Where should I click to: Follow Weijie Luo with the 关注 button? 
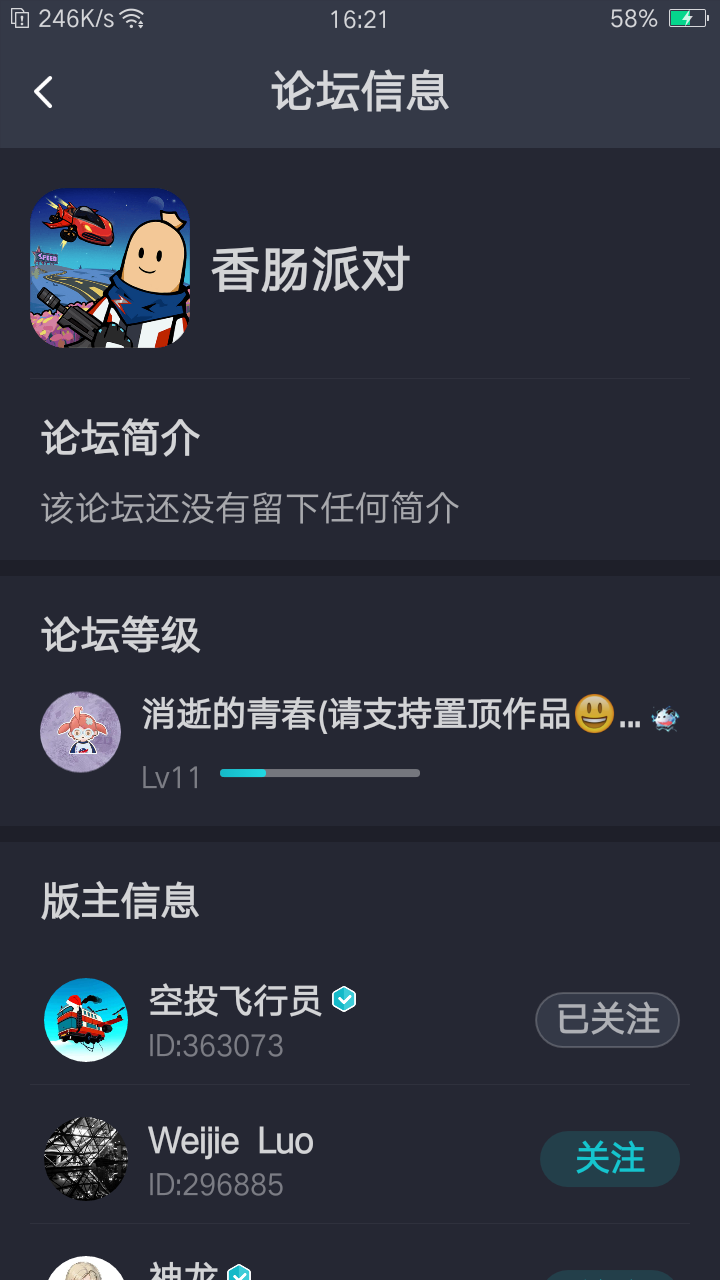[610, 1159]
